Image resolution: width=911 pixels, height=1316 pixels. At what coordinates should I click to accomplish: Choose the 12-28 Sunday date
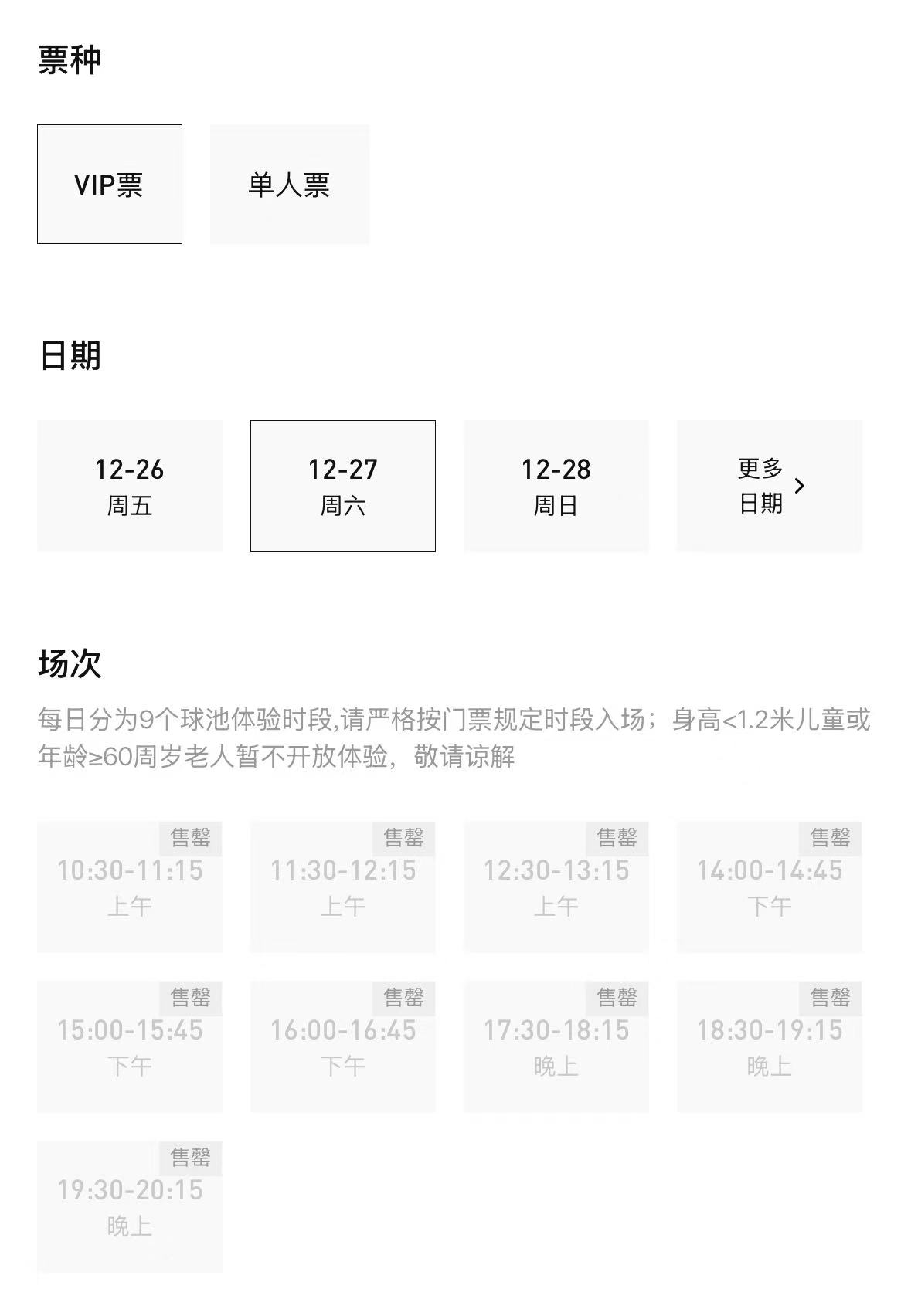tap(556, 484)
